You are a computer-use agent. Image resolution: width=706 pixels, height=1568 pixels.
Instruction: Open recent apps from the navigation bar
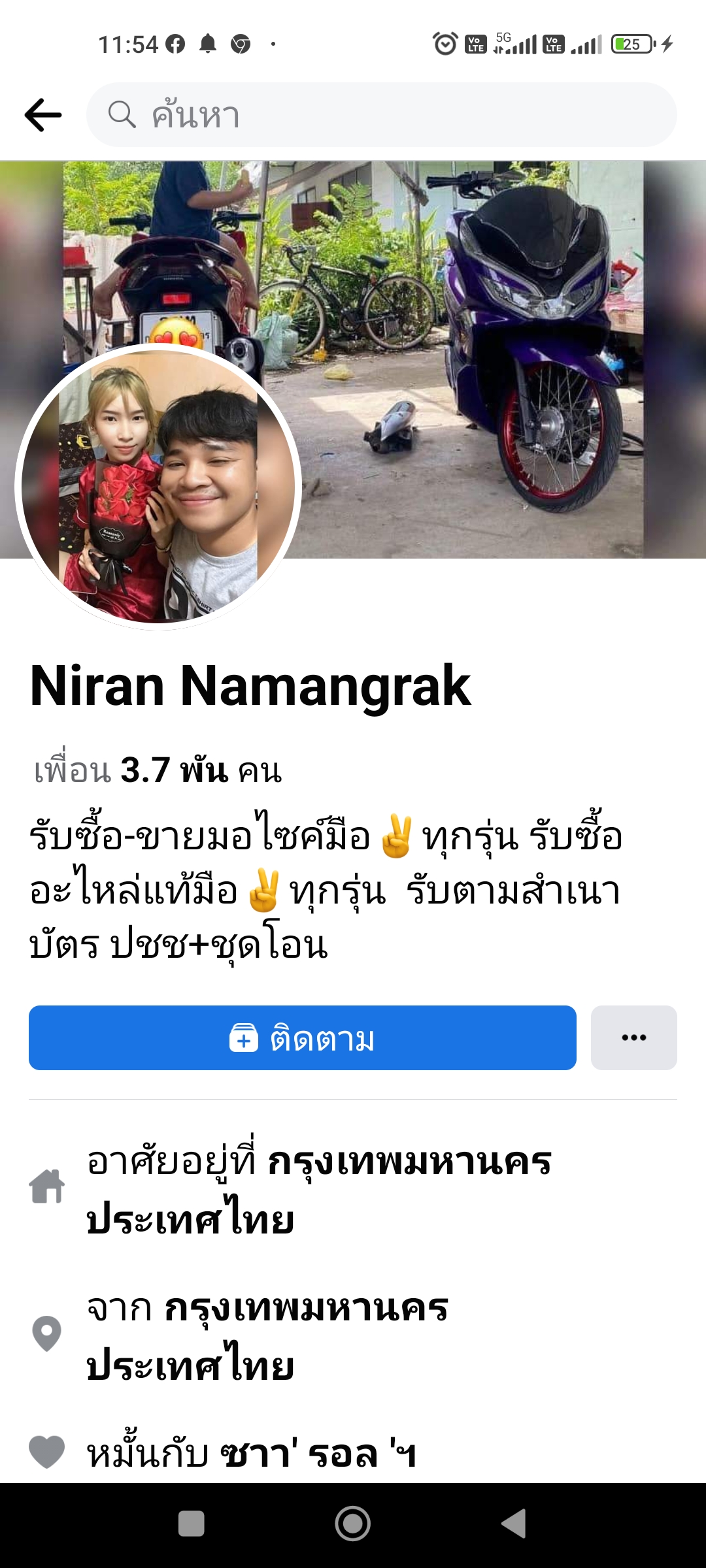191,1524
